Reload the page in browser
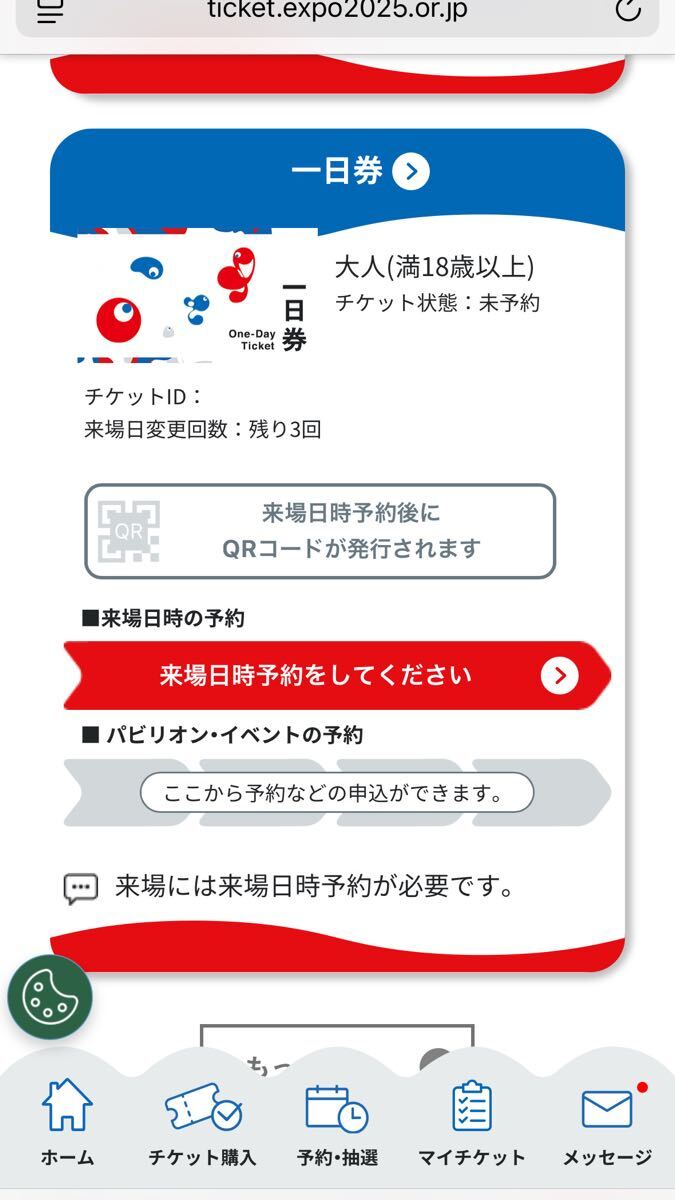Image resolution: width=675 pixels, height=1200 pixels. point(627,10)
